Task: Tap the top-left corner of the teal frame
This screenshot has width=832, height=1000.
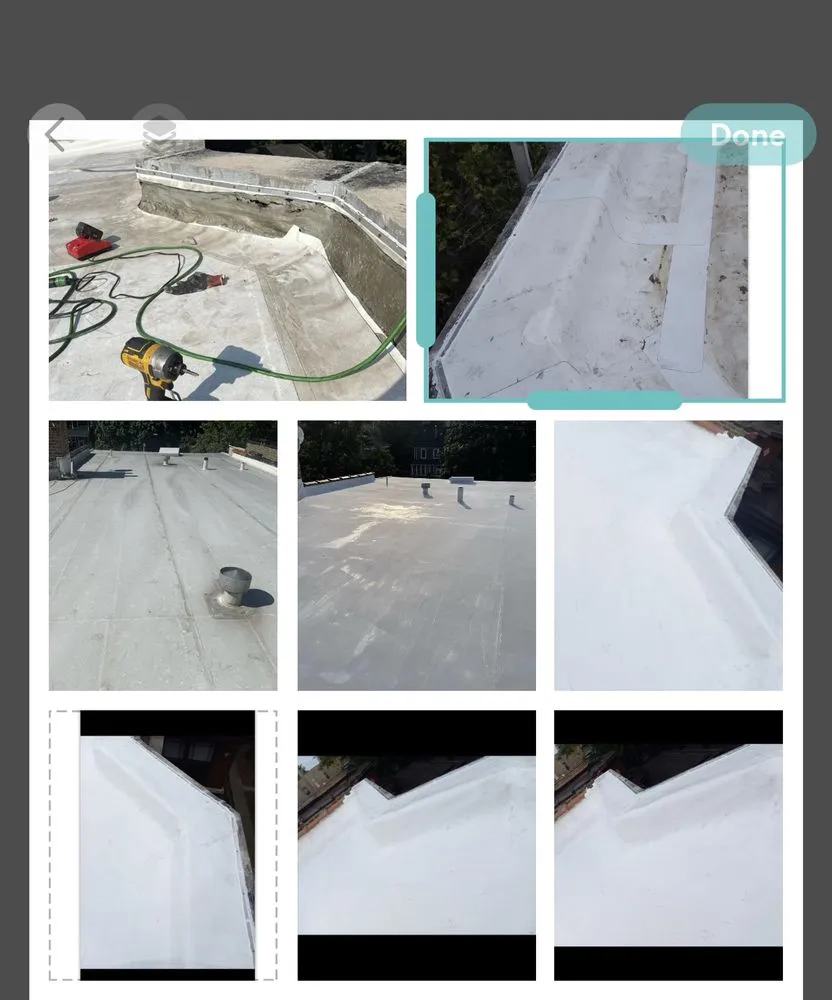Action: [425, 140]
